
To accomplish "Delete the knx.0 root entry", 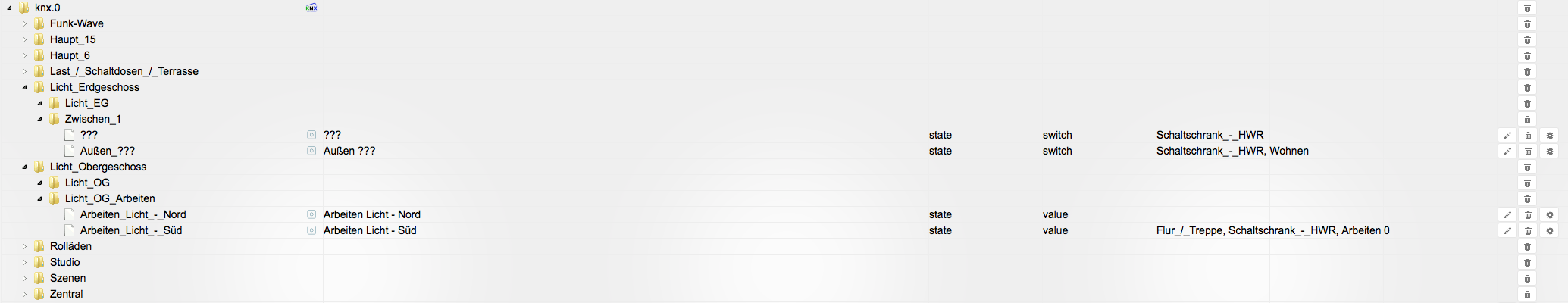I will click(x=1528, y=8).
